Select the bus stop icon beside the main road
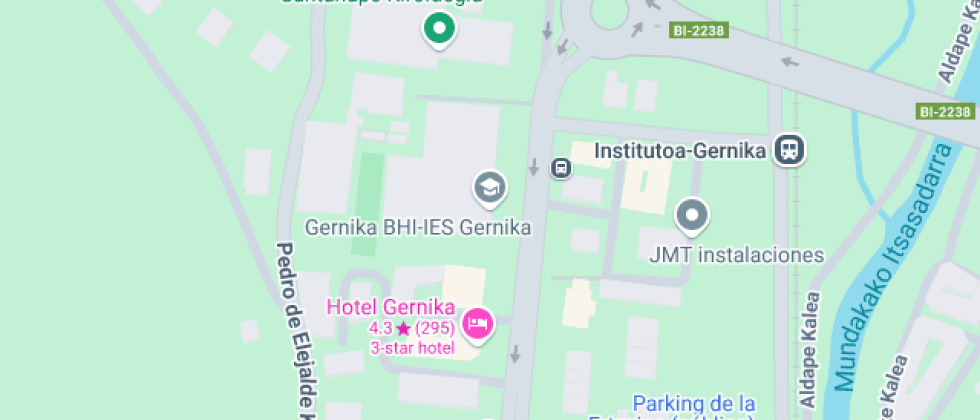Viewport: 980px width, 420px height. [x=561, y=169]
